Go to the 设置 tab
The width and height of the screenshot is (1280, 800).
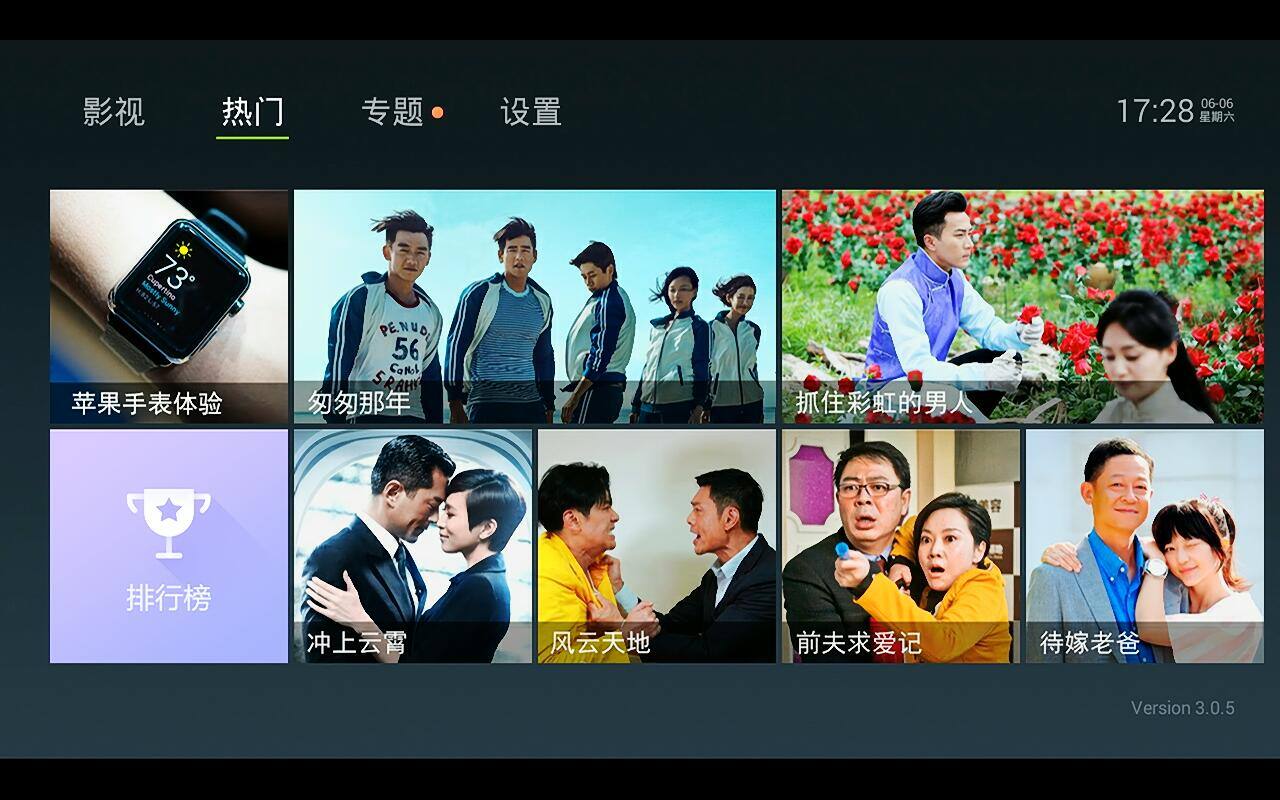click(x=531, y=111)
